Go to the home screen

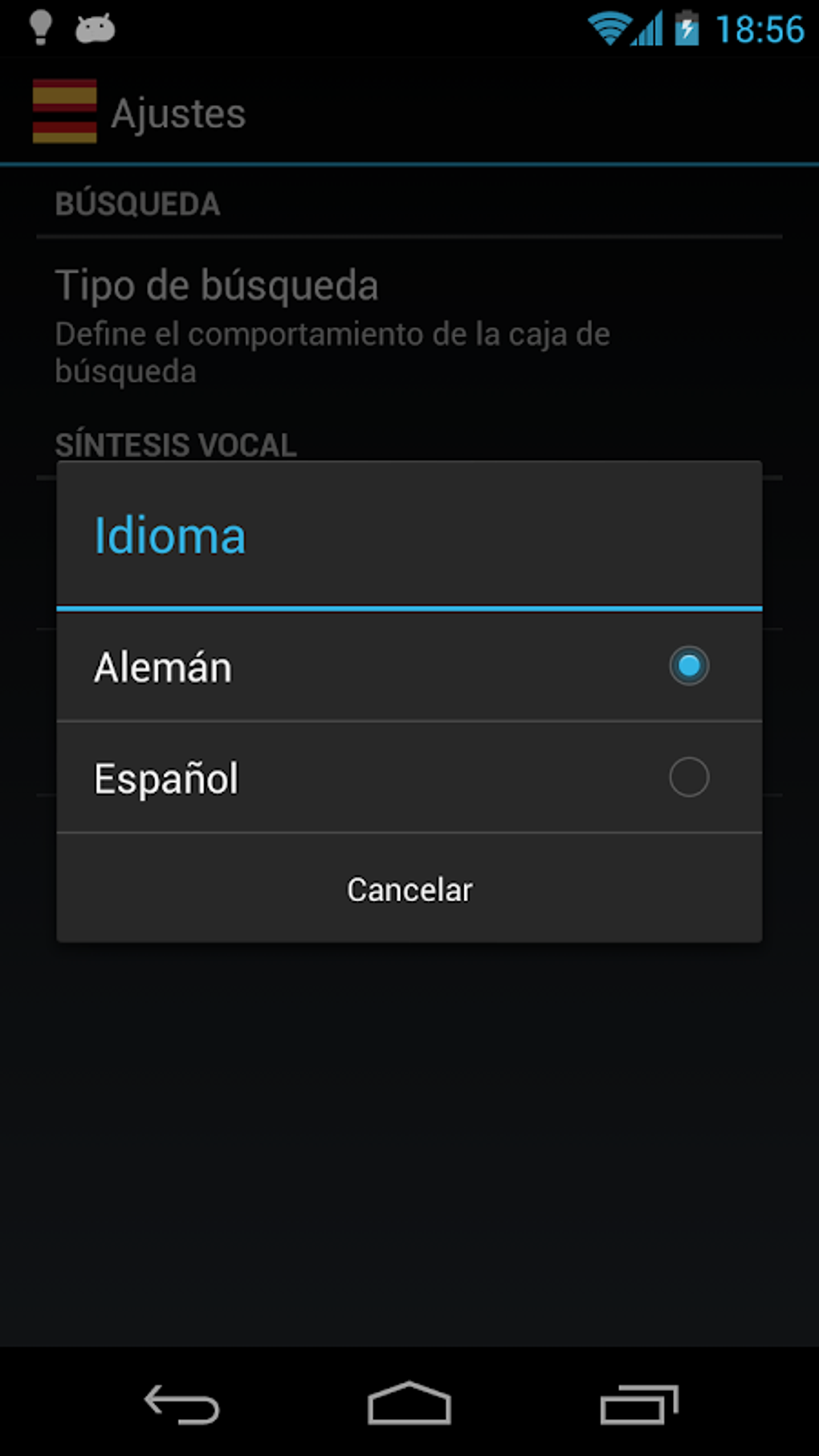409,1403
